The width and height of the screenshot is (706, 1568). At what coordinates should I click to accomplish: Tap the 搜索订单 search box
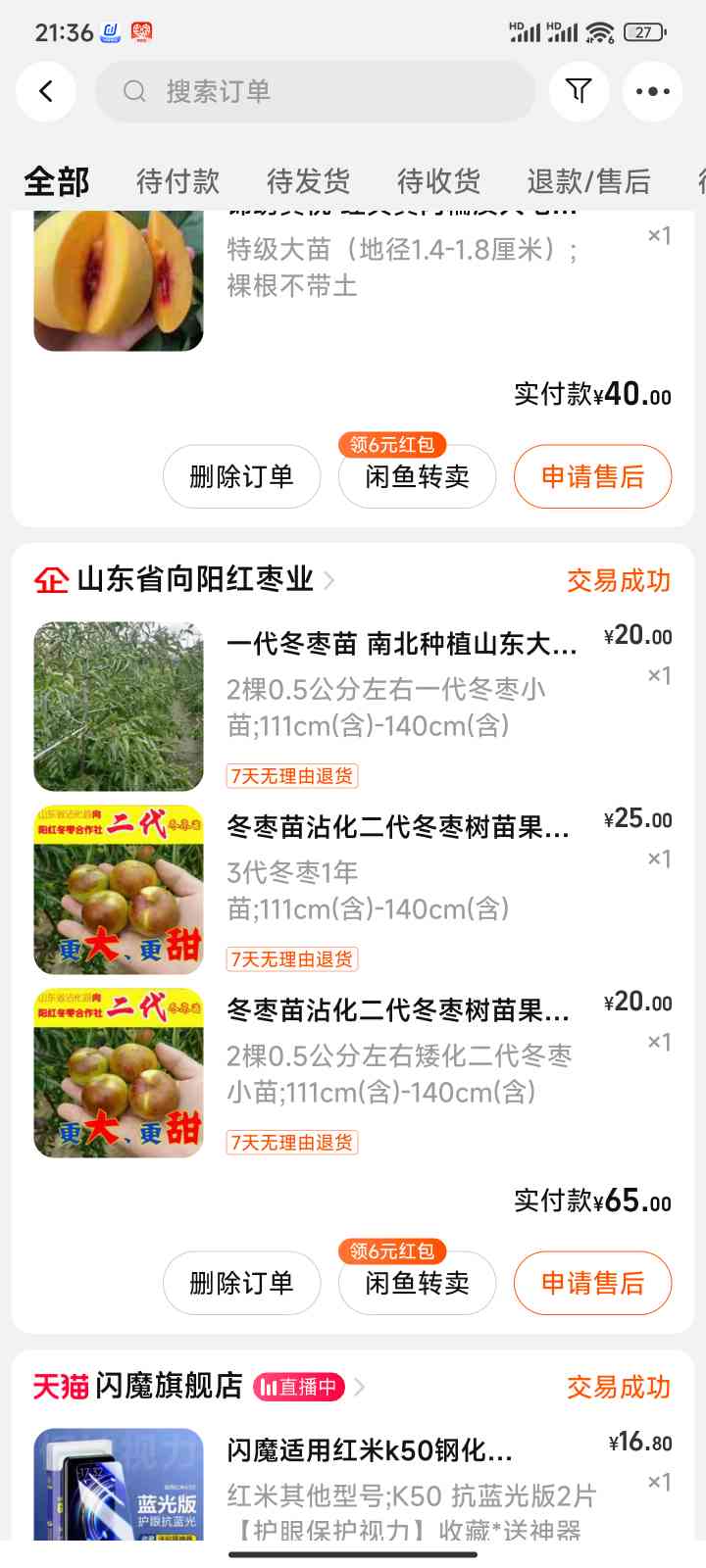click(316, 91)
